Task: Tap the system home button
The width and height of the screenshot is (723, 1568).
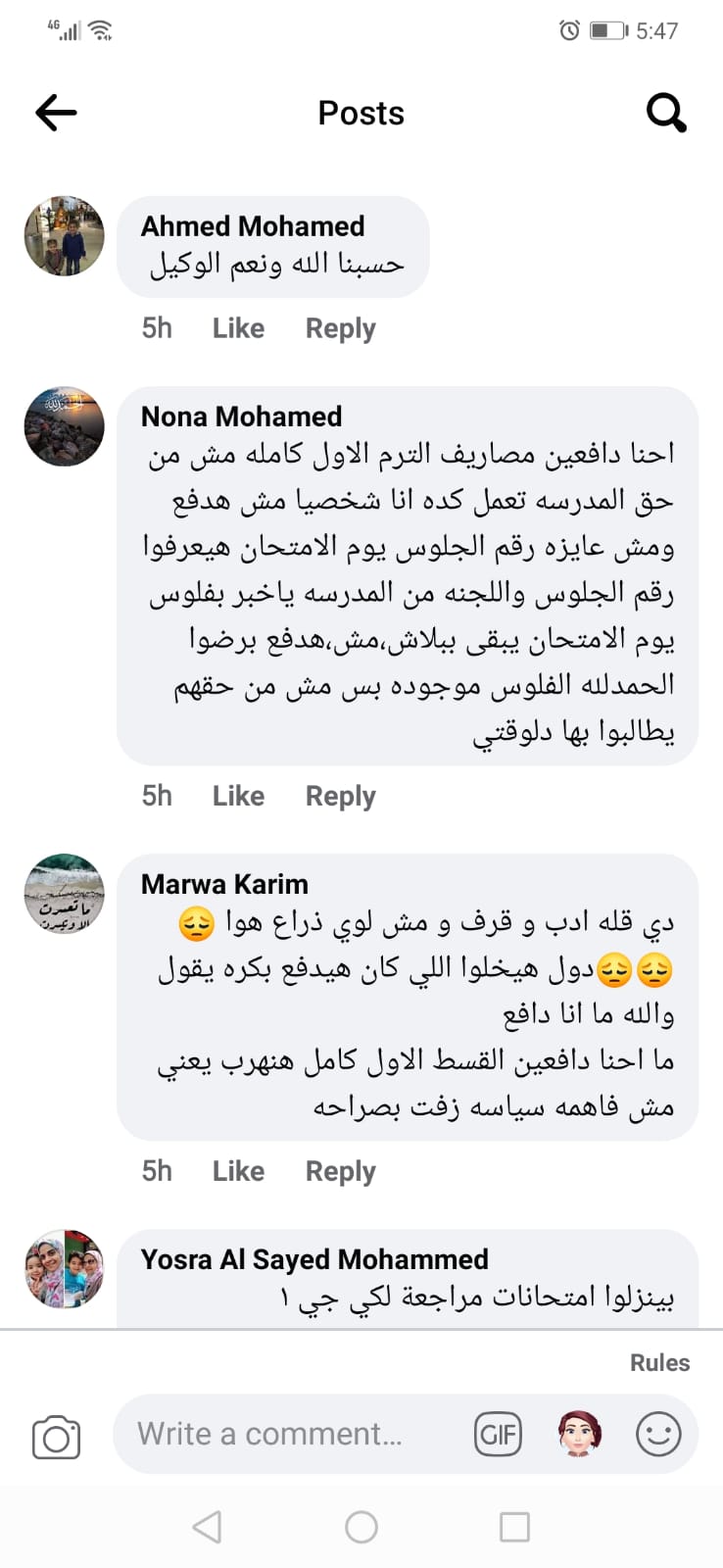Action: click(x=361, y=1527)
